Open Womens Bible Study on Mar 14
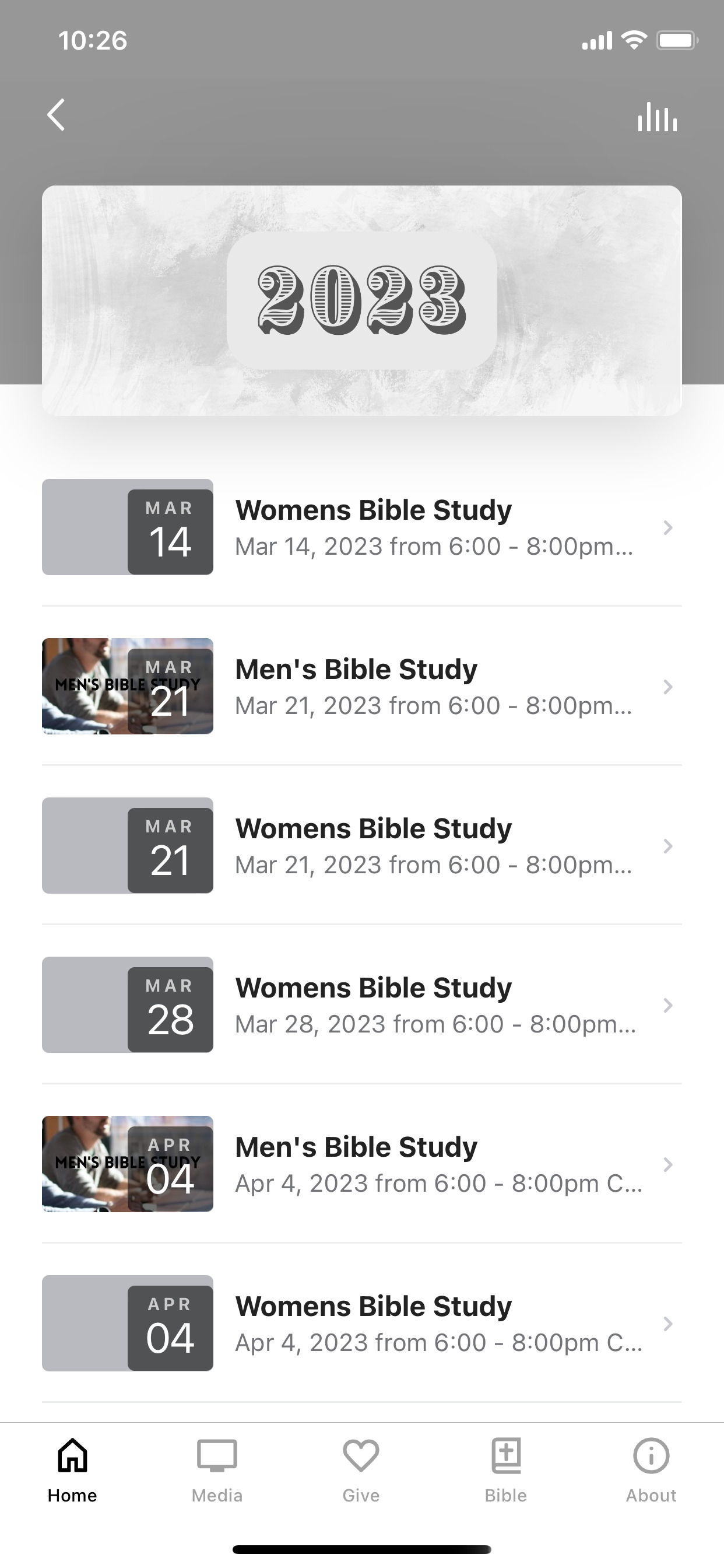The height and width of the screenshot is (1568, 724). click(361, 527)
